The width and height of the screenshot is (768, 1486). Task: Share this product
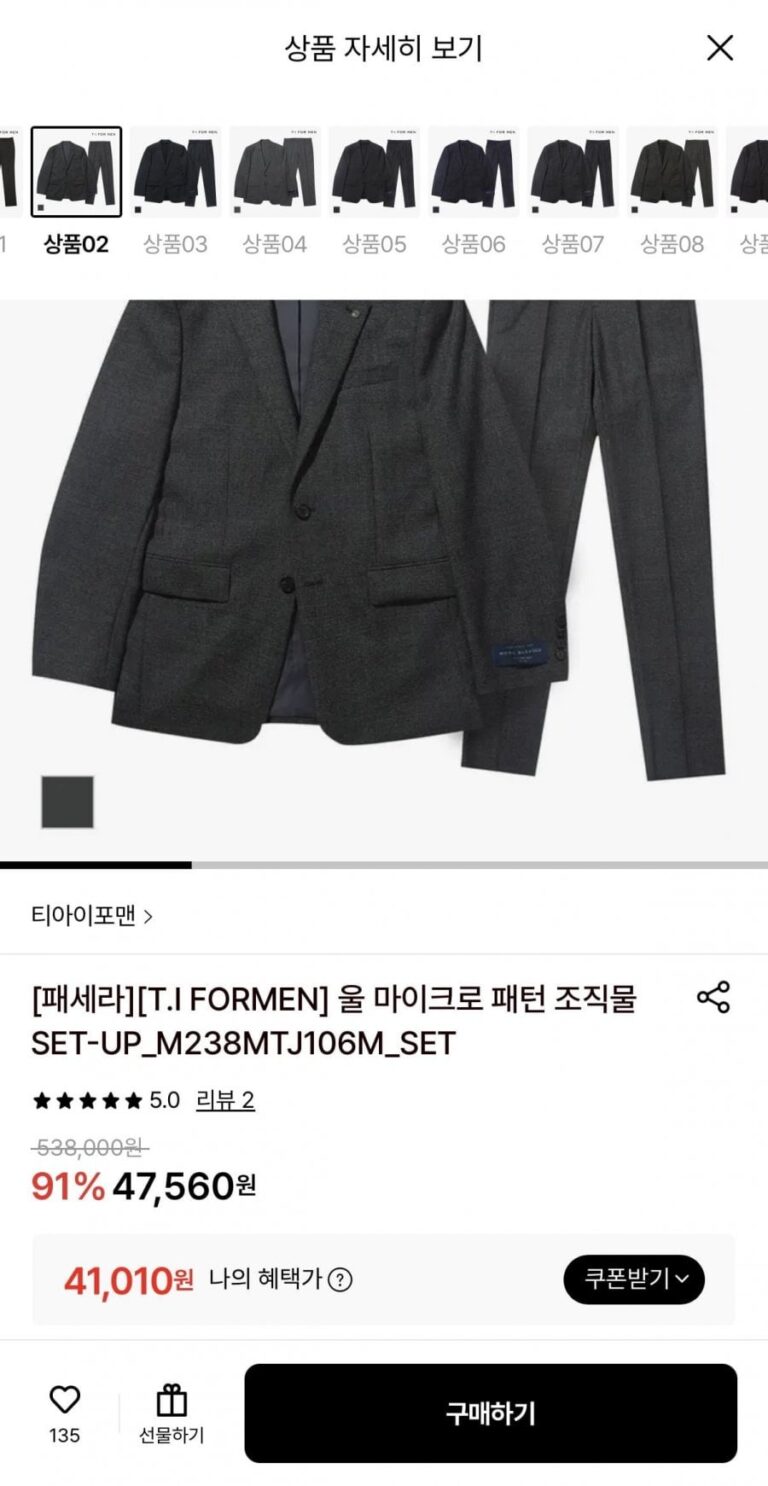tap(713, 997)
